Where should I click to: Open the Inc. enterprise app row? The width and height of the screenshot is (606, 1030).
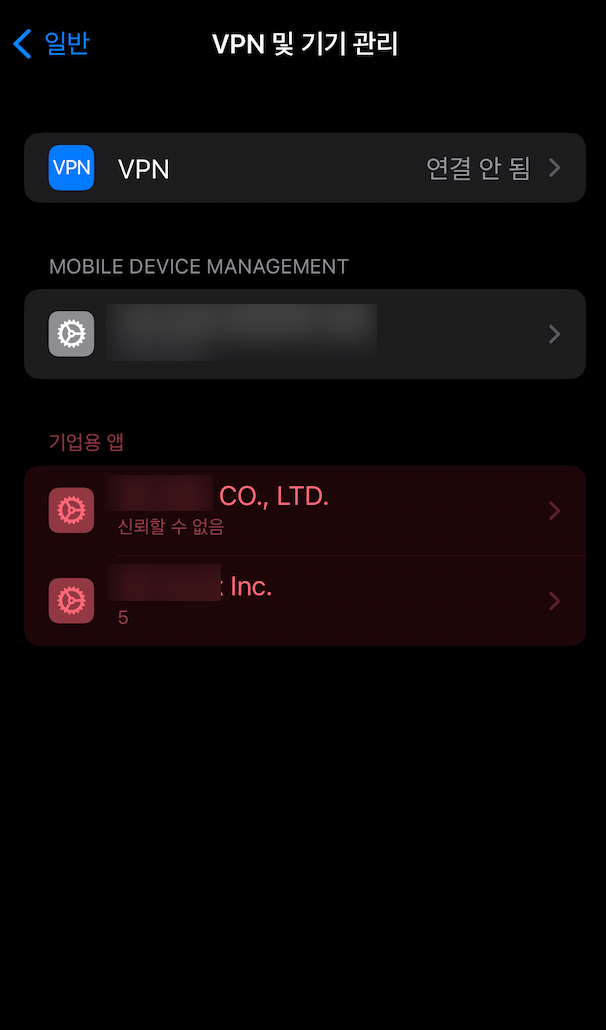pyautogui.click(x=304, y=600)
